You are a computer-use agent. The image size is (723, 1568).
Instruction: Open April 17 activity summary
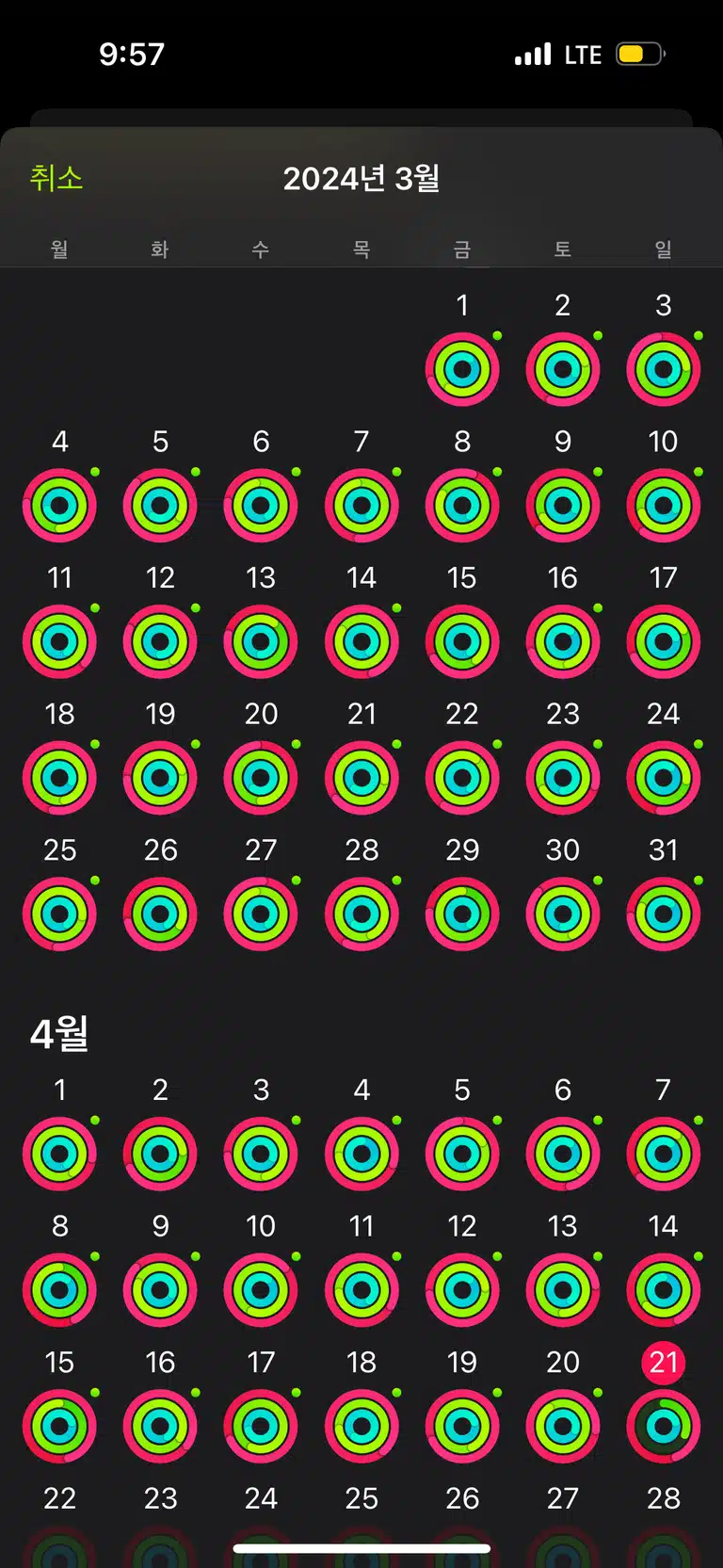point(261,1427)
